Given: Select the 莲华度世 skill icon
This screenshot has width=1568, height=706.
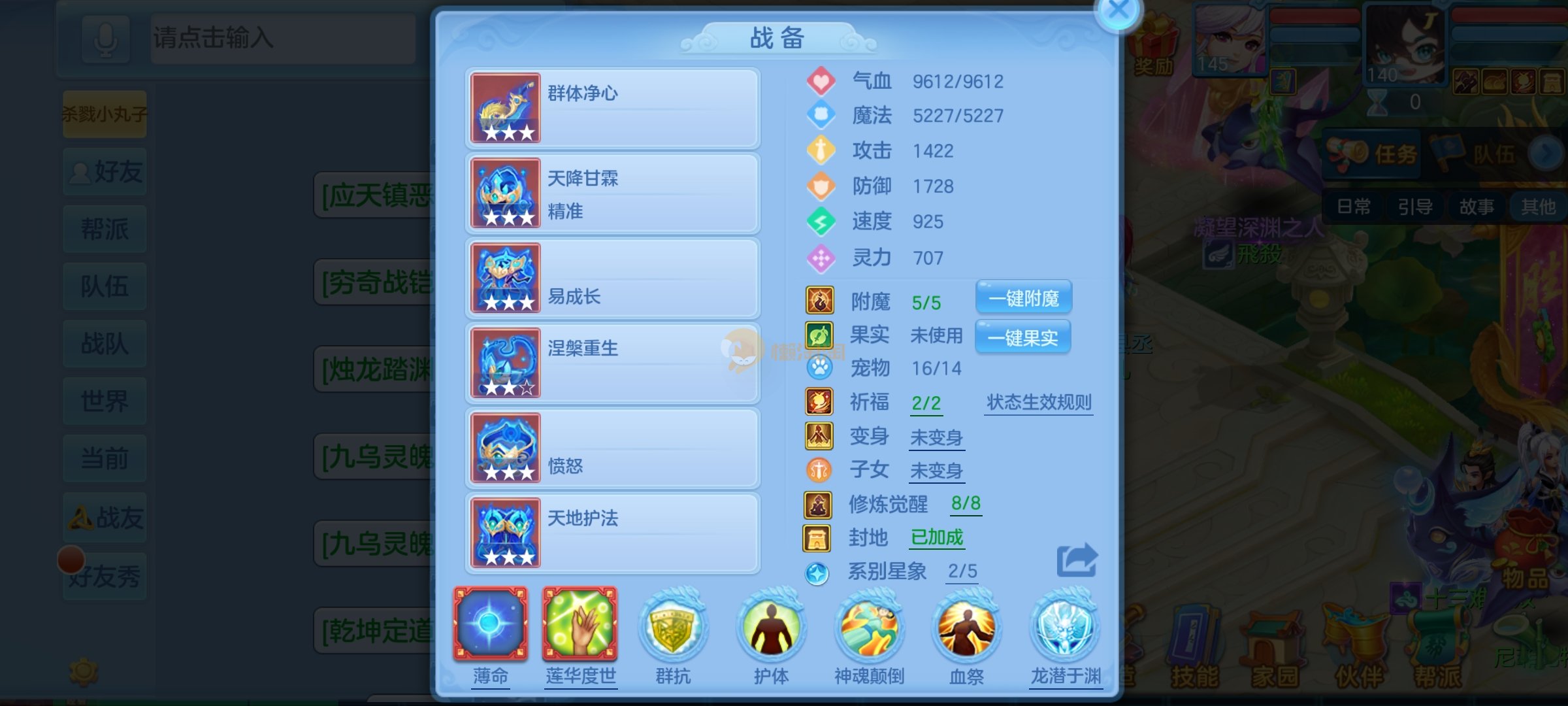Looking at the screenshot, I should tap(580, 624).
